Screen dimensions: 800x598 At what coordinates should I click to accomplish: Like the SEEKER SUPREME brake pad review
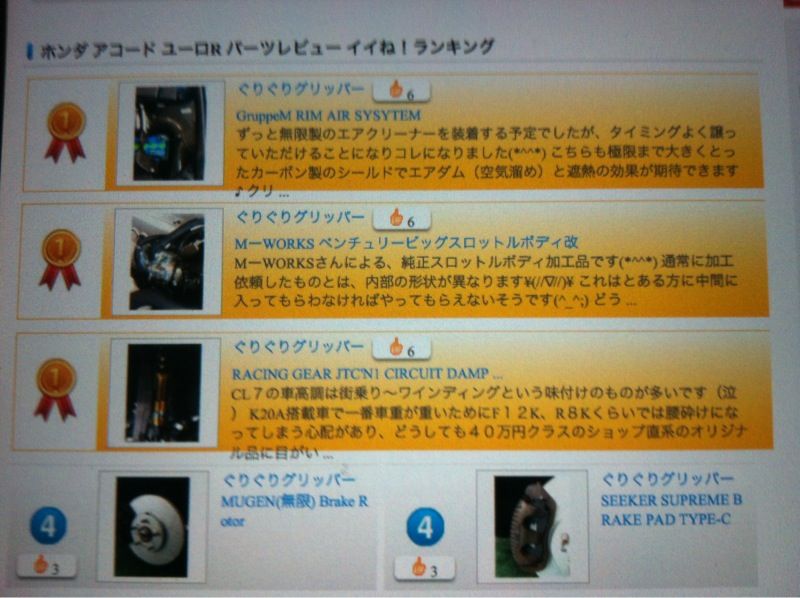click(425, 567)
